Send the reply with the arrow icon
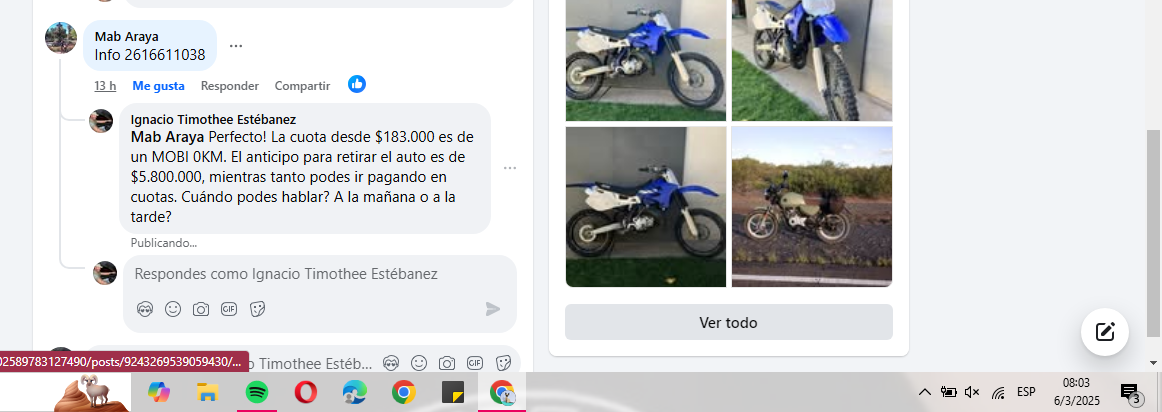This screenshot has height=412, width=1162. click(x=493, y=309)
